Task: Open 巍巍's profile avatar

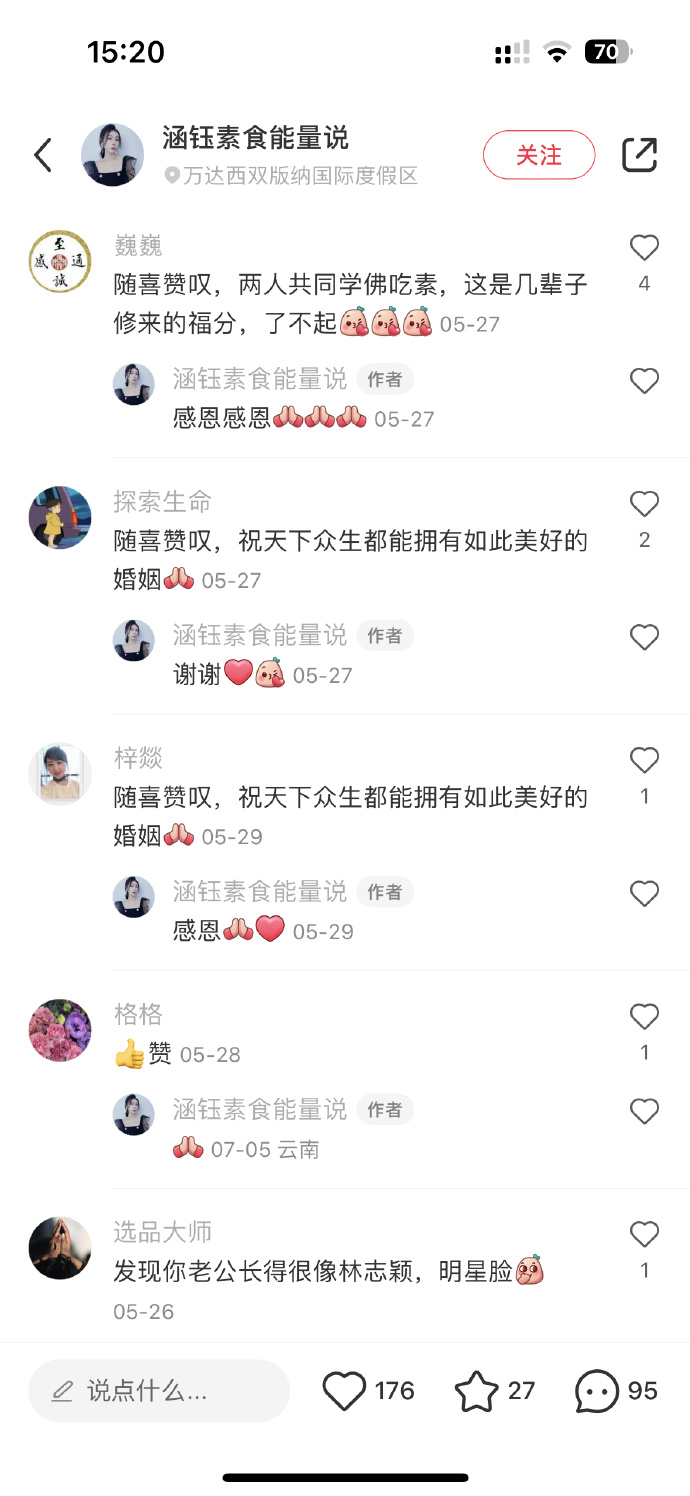Action: point(60,261)
